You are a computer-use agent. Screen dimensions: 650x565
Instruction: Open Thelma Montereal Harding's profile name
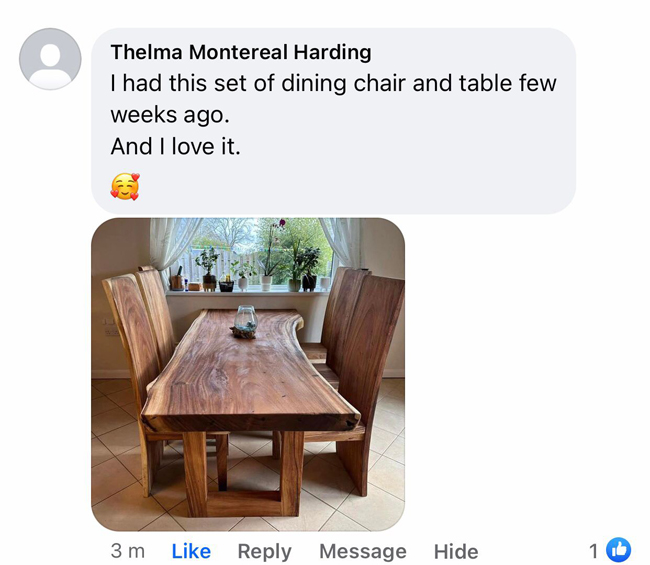[x=240, y=52]
